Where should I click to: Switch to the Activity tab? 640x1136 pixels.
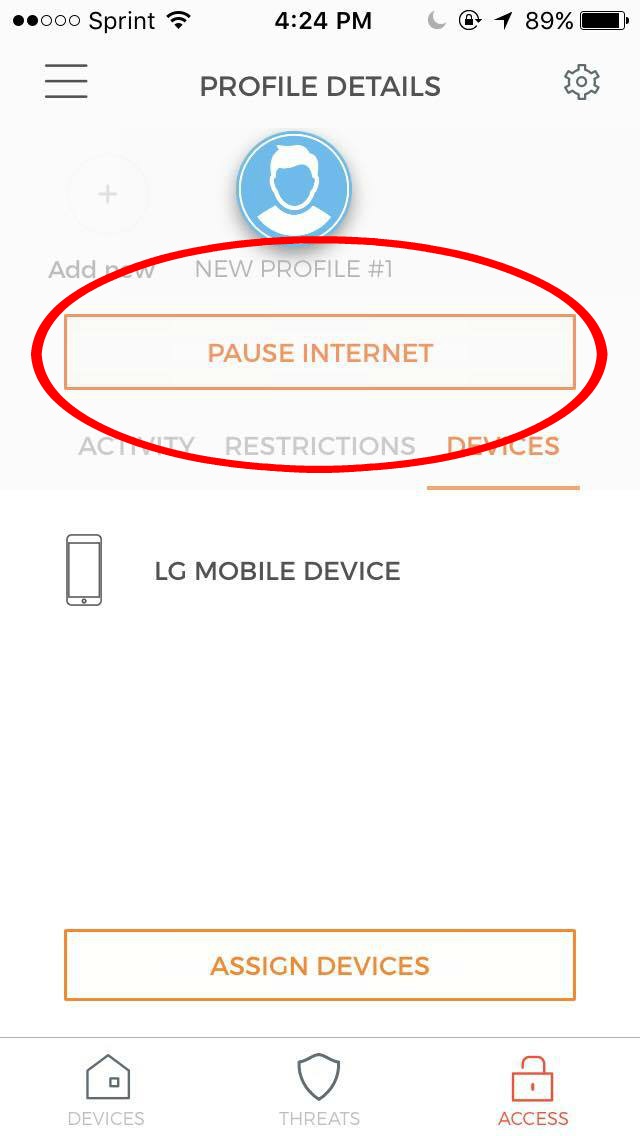(x=137, y=446)
